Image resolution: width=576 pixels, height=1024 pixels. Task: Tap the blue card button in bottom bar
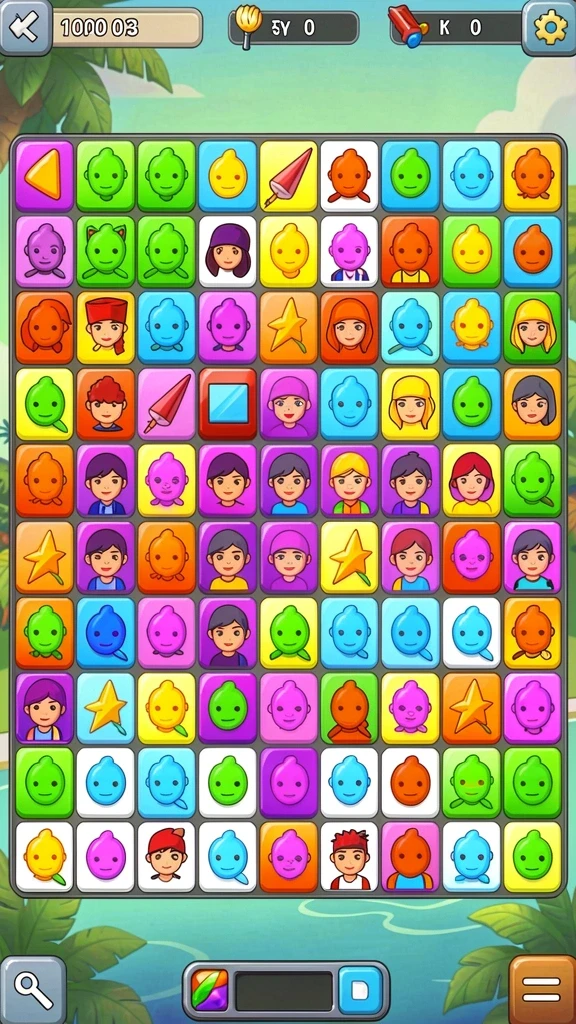pyautogui.click(x=359, y=990)
